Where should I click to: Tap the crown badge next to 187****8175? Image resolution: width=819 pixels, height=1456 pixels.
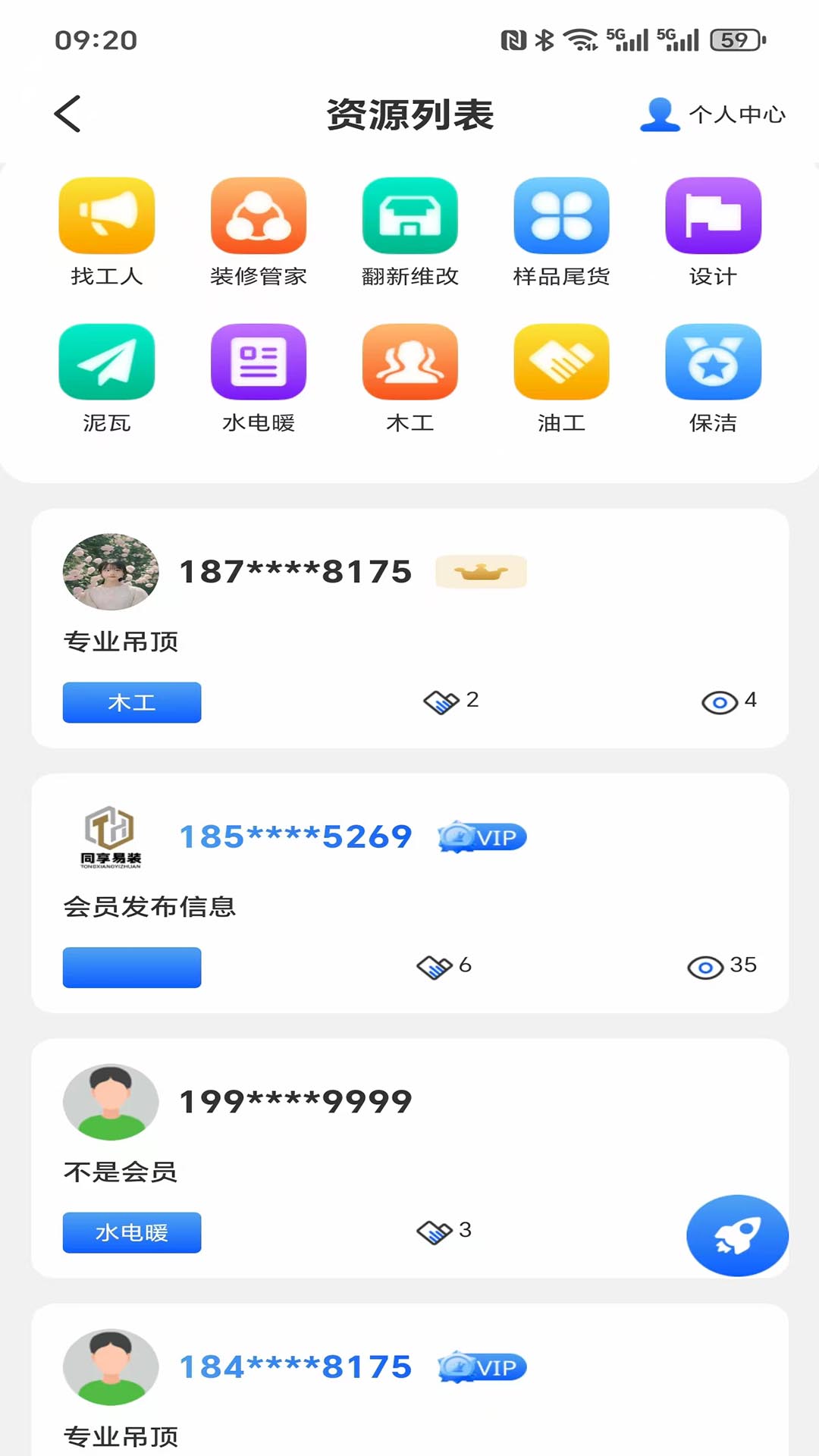(481, 573)
